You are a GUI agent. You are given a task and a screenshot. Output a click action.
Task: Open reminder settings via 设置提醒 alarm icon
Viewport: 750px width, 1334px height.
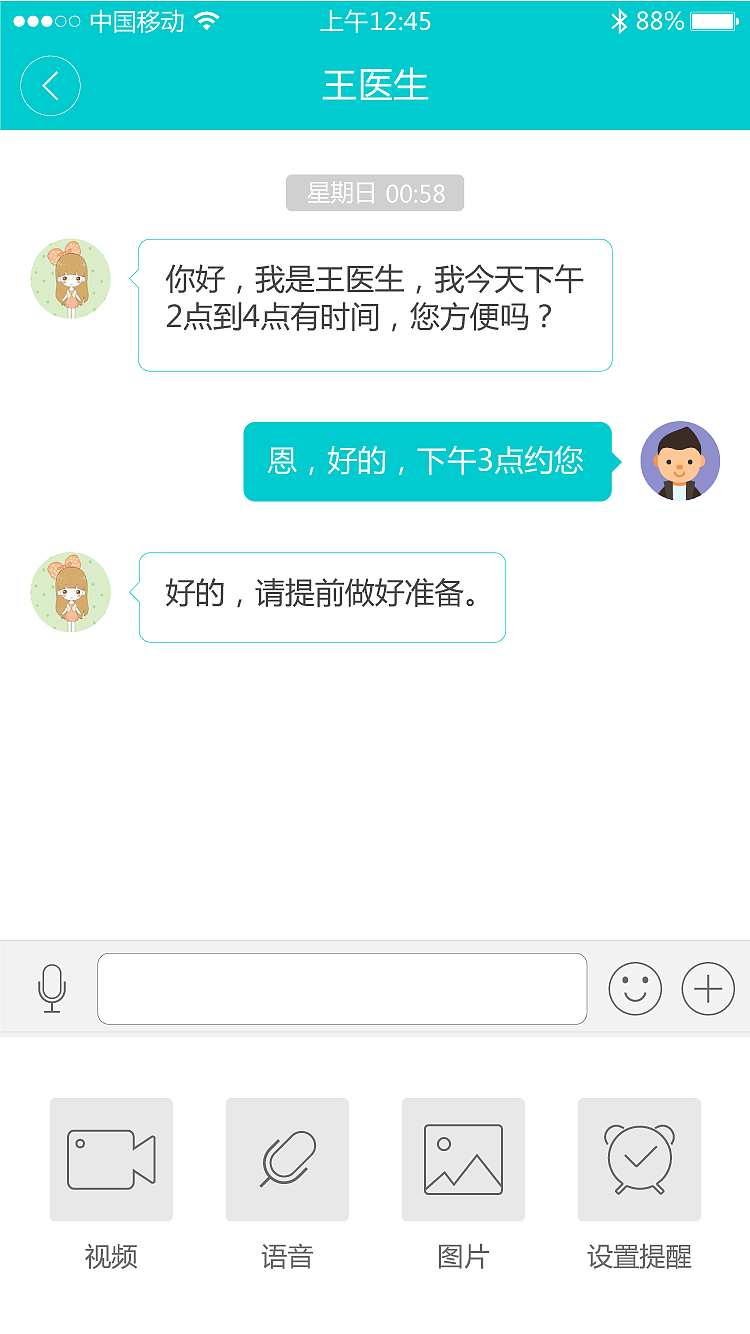tap(639, 1159)
